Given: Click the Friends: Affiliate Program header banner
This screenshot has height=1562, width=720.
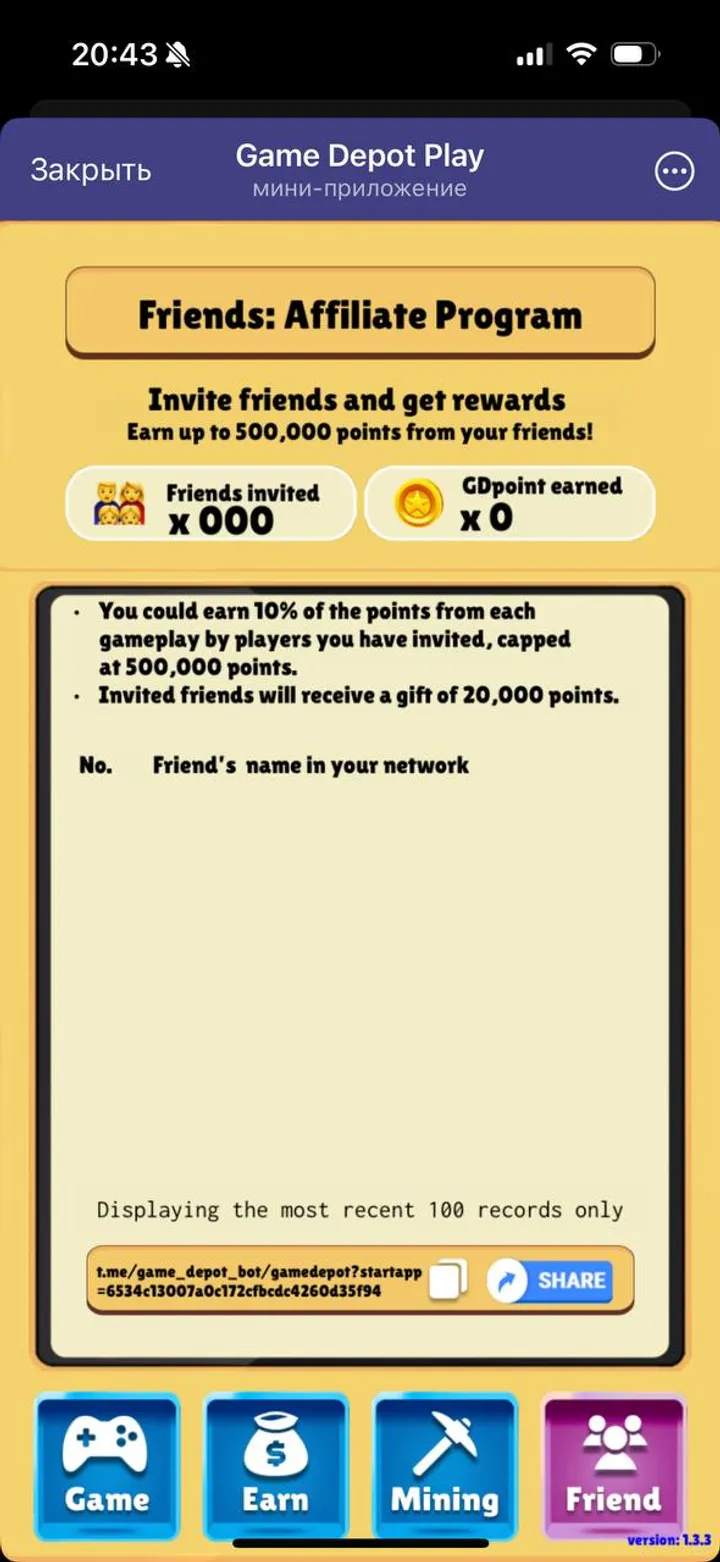Looking at the screenshot, I should coord(360,311).
